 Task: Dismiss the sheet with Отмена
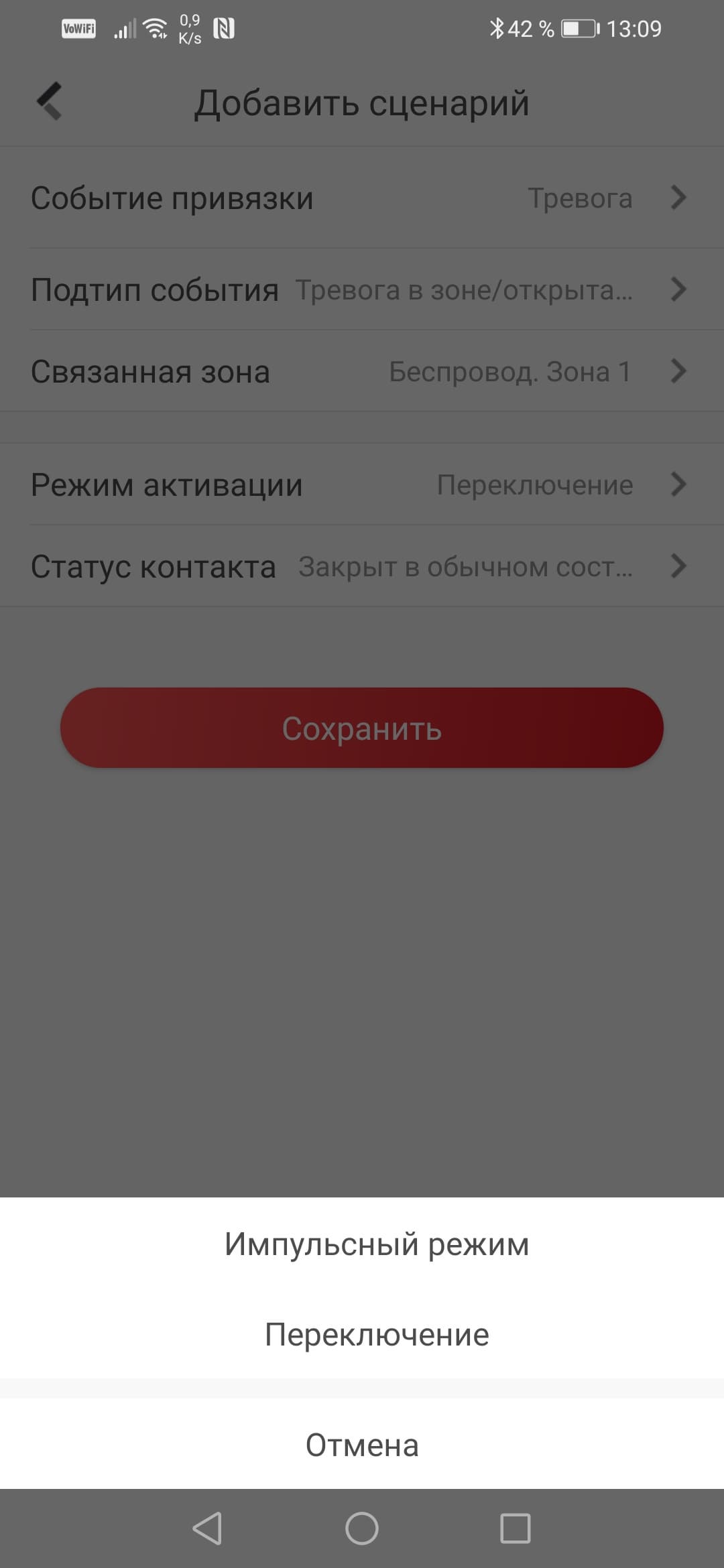[x=362, y=1445]
